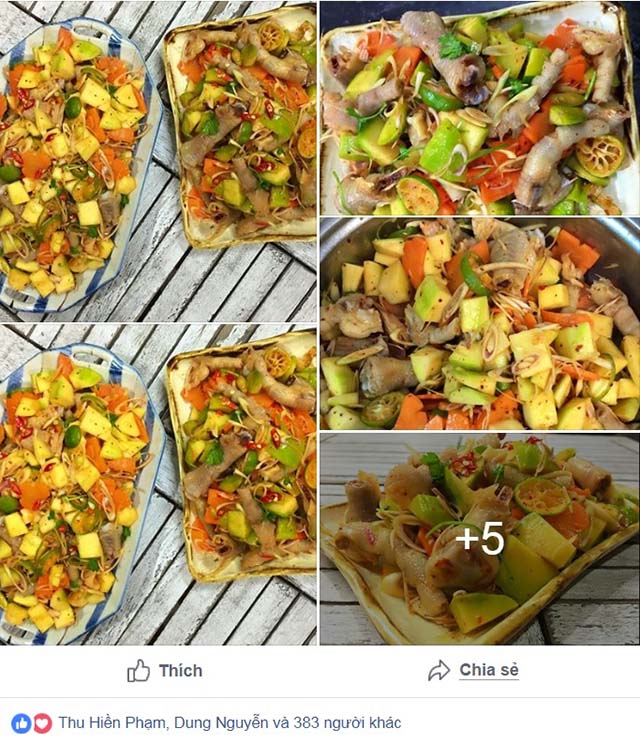Screen dimensions: 640x743
Task: View the close-up chicken feet photo on the white tray
Action: pos(479,108)
